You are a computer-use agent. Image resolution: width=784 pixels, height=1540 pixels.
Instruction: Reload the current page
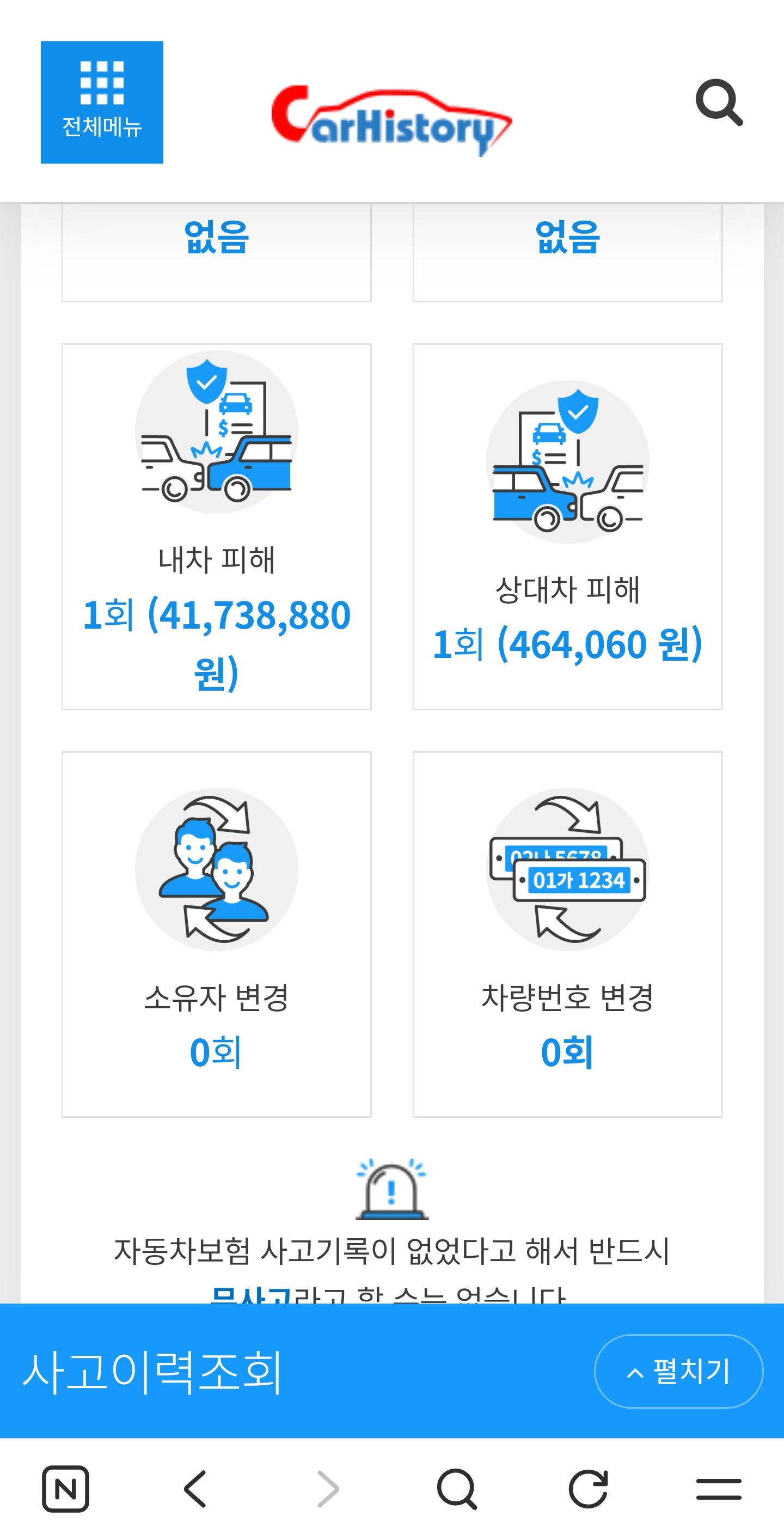point(588,1489)
